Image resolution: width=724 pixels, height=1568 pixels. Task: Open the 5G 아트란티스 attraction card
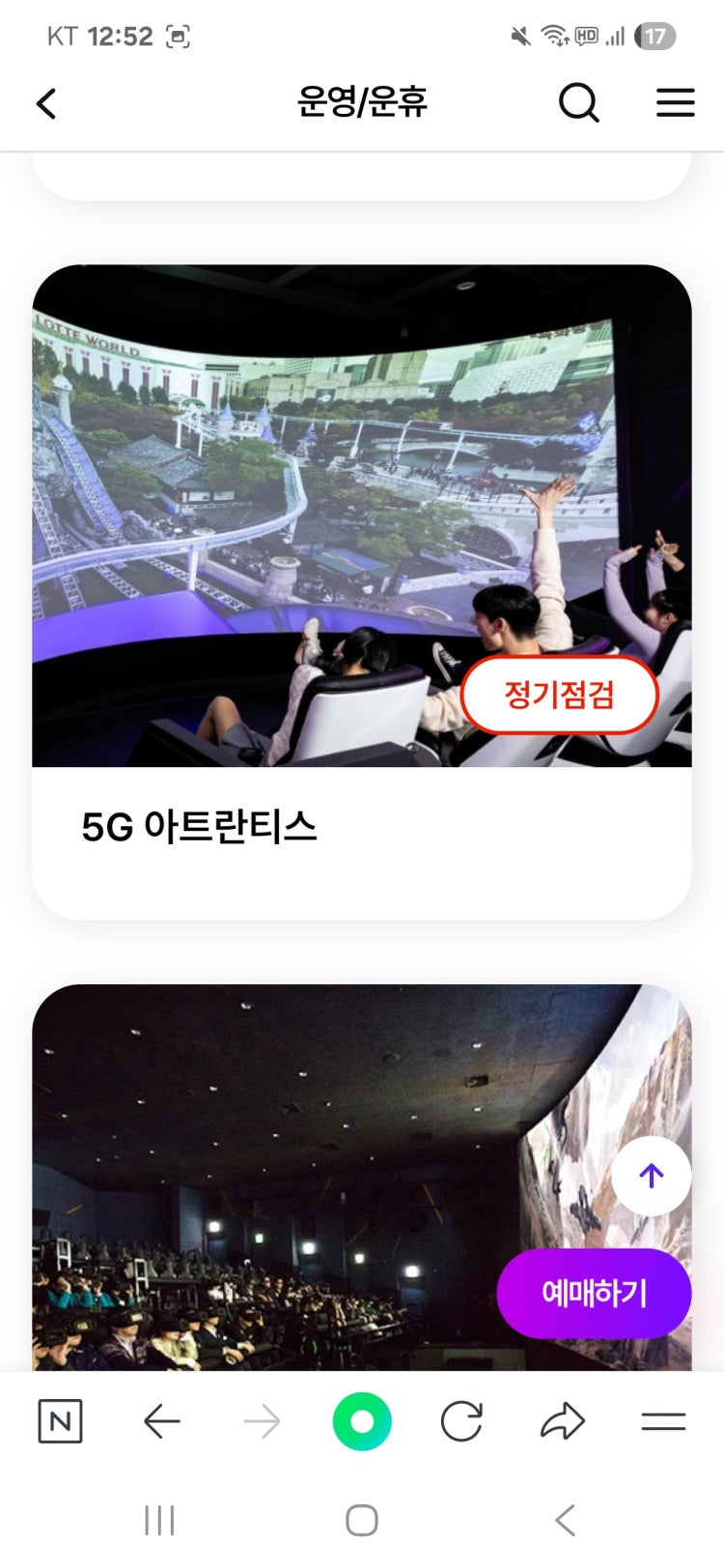pos(361,591)
